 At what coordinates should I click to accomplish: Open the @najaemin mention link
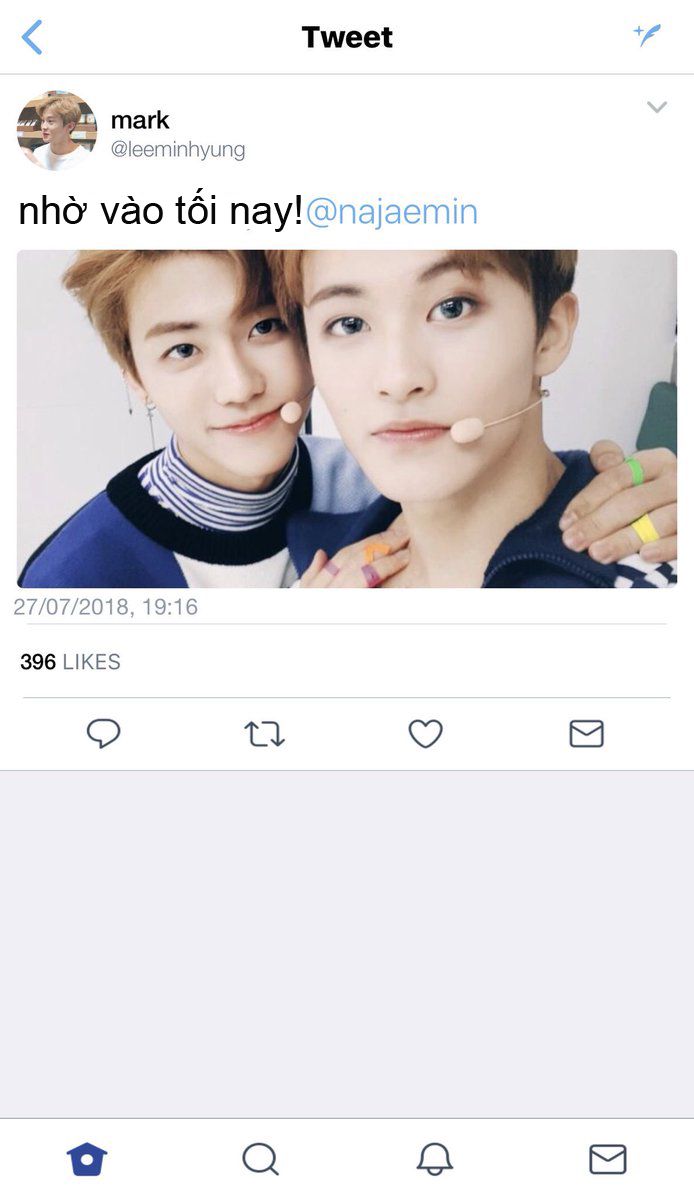pyautogui.click(x=391, y=212)
